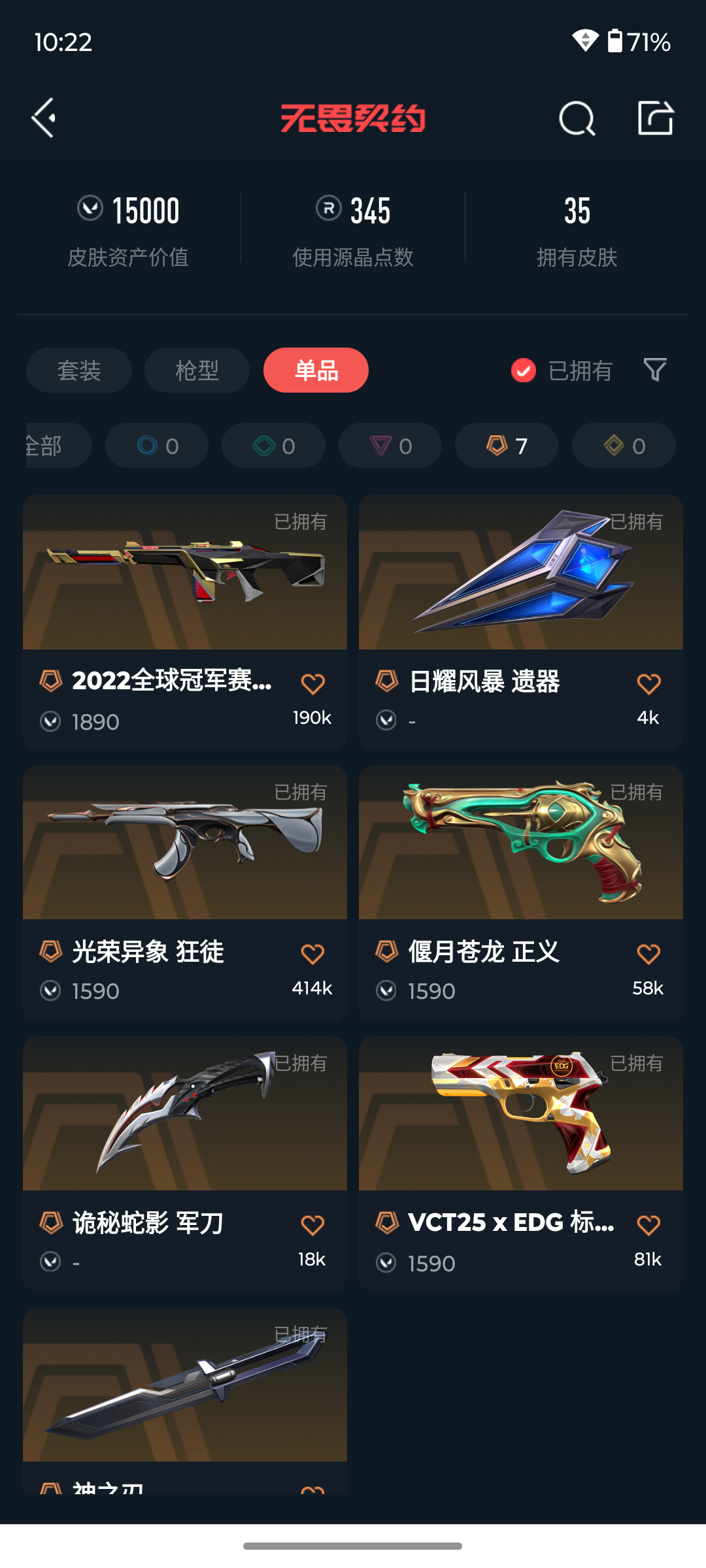Open the 日耀风暴 遗器 skin card
Viewport: 706px width, 1568px height.
pos(521,622)
